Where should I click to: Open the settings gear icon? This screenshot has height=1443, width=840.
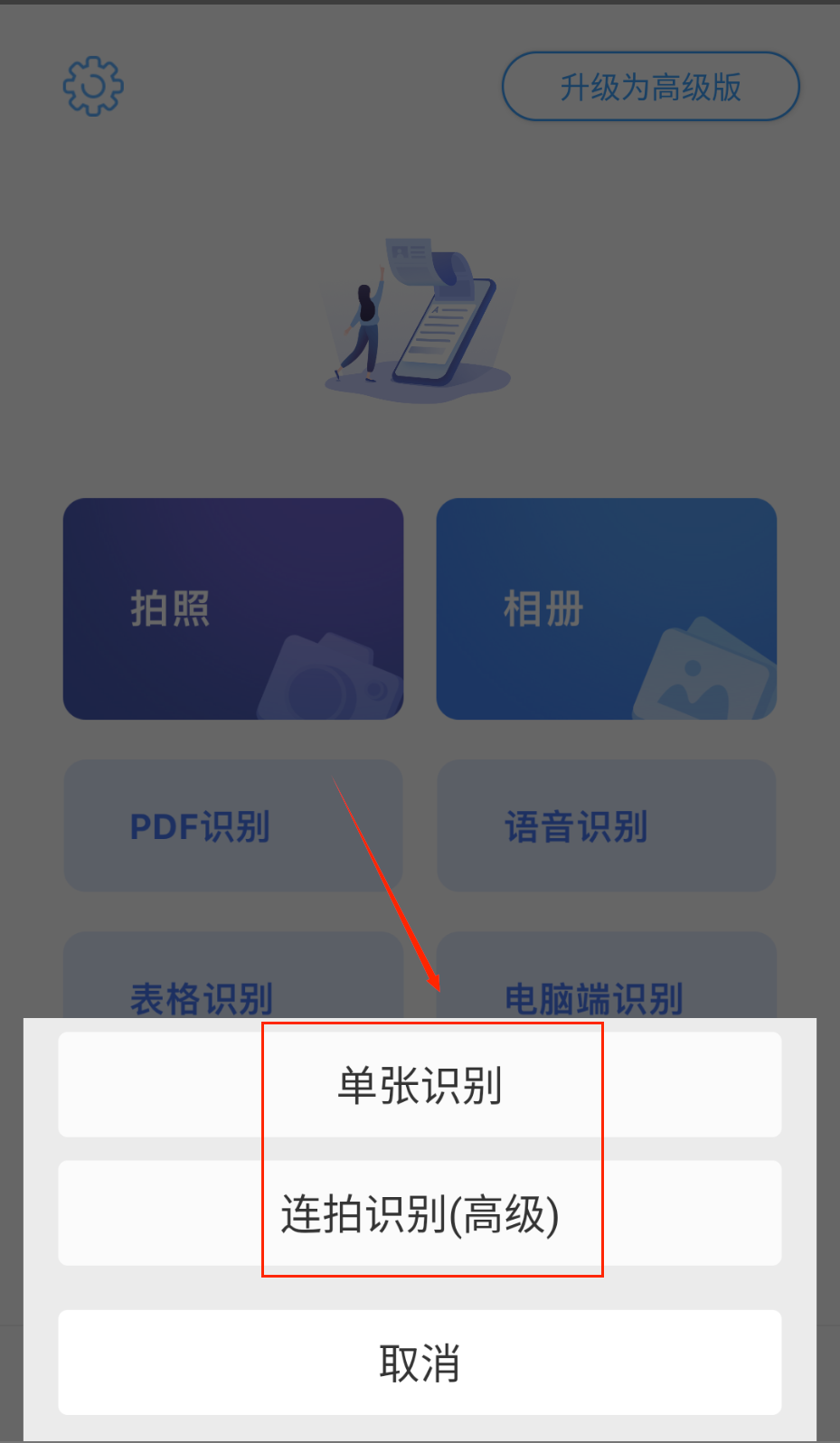click(x=93, y=87)
